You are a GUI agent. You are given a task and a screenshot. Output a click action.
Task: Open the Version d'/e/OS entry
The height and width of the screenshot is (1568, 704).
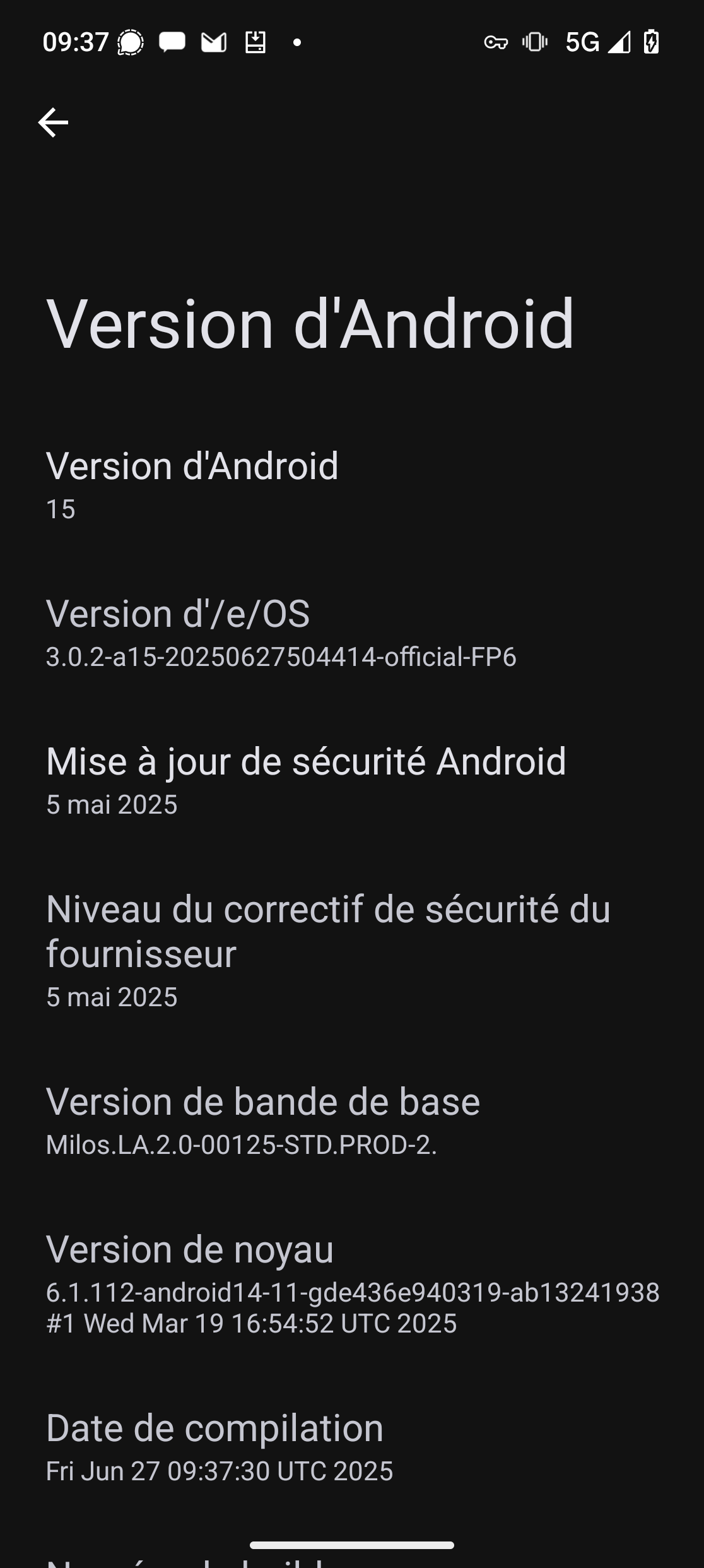click(352, 633)
